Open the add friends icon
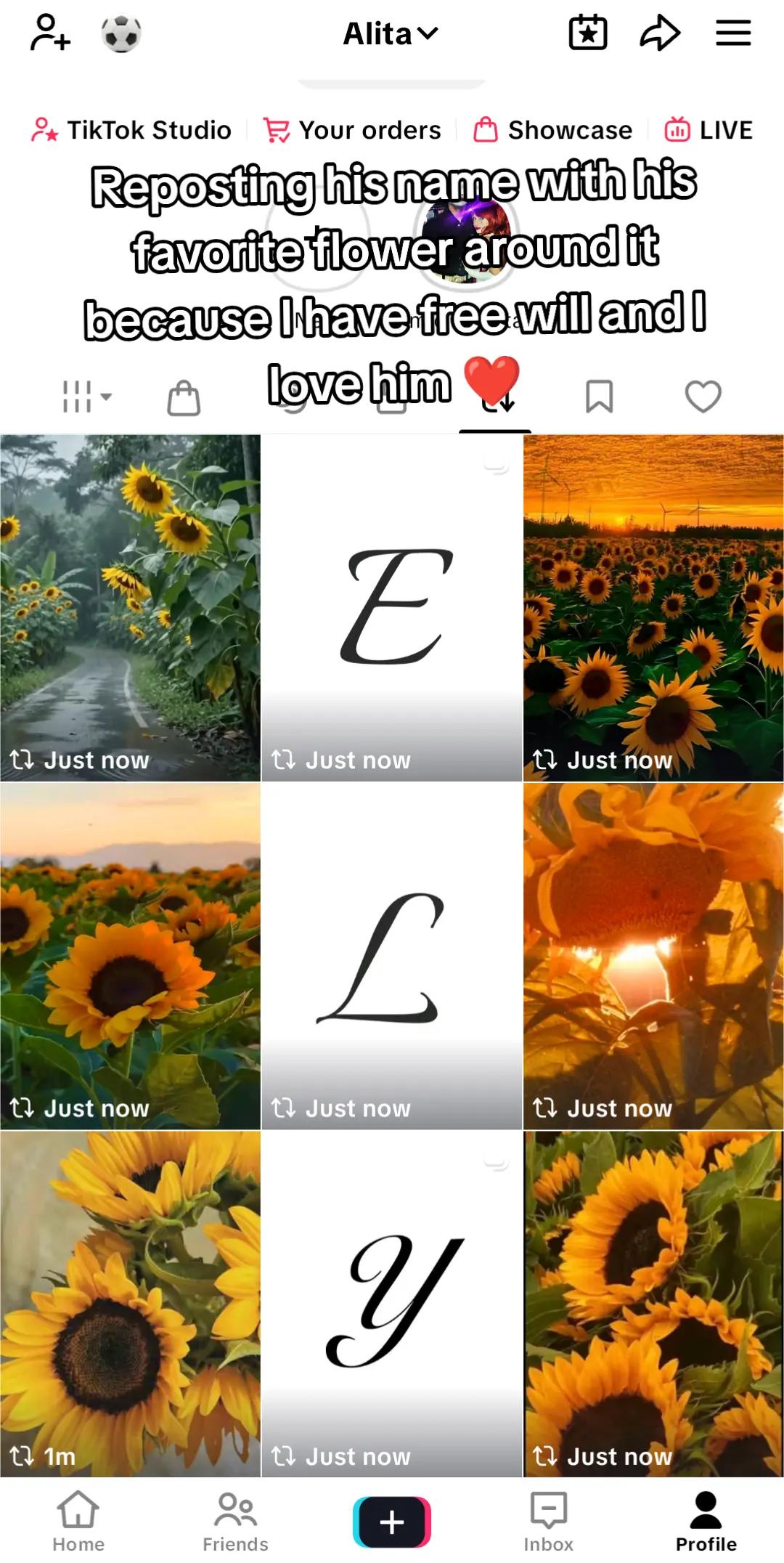The image size is (784, 1563). coord(50,33)
